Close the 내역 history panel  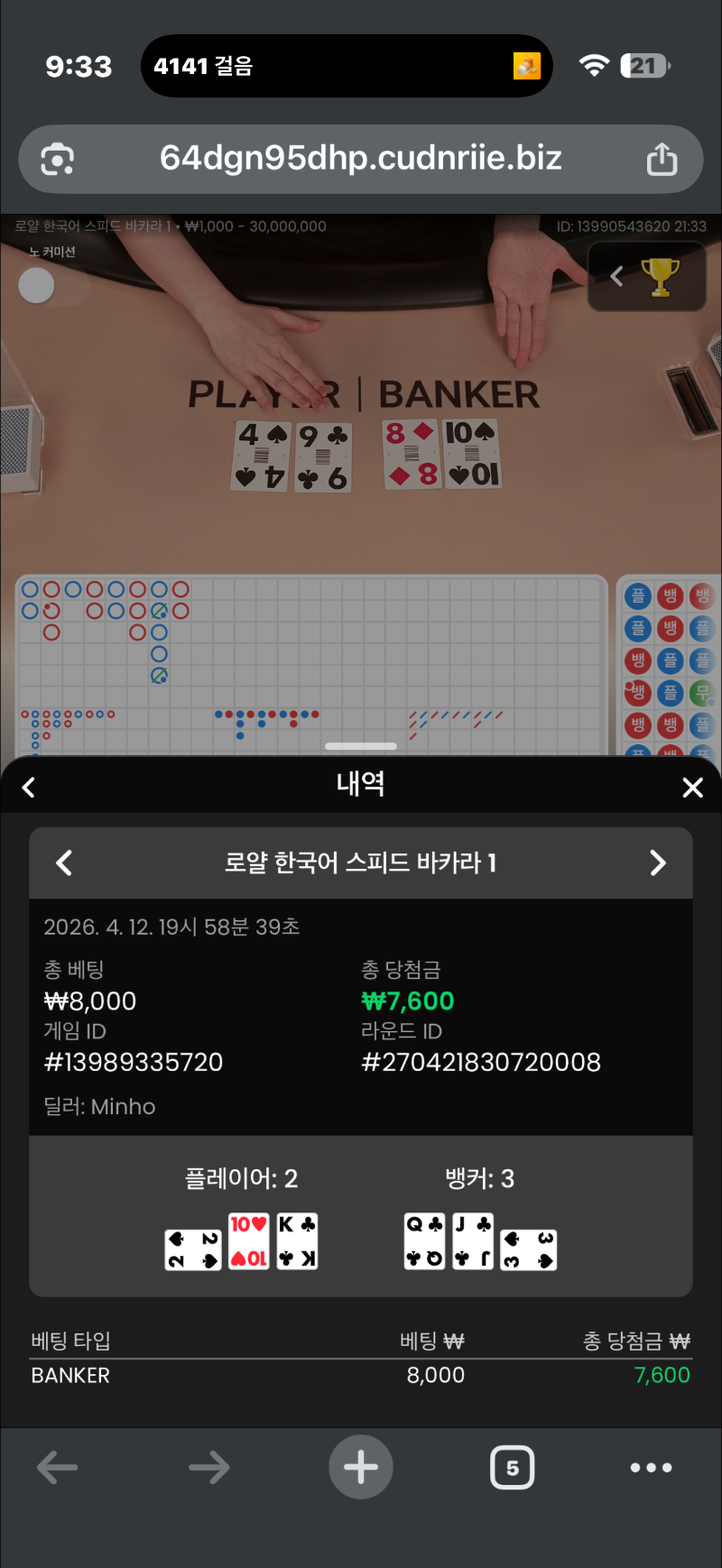[692, 788]
